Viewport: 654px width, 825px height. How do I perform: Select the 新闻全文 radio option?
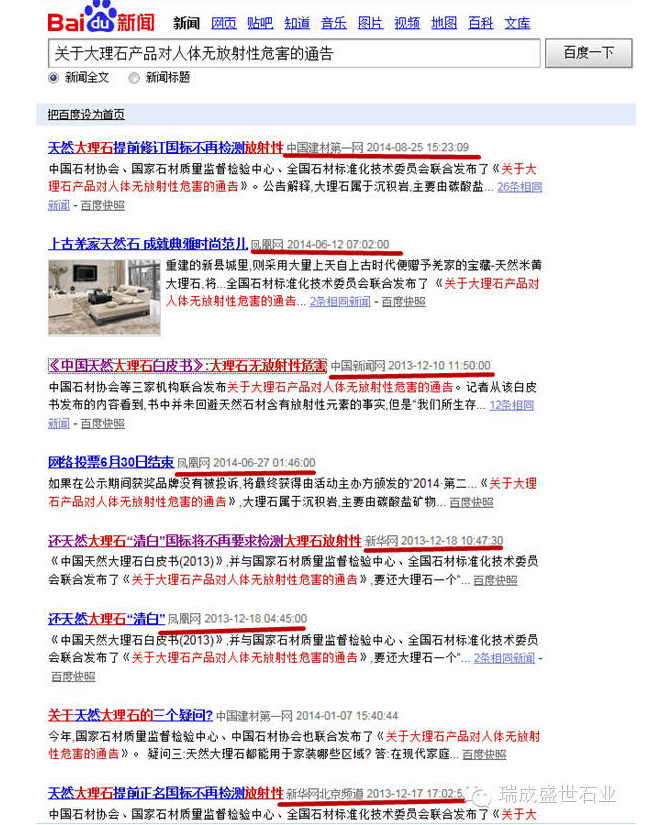[x=54, y=77]
